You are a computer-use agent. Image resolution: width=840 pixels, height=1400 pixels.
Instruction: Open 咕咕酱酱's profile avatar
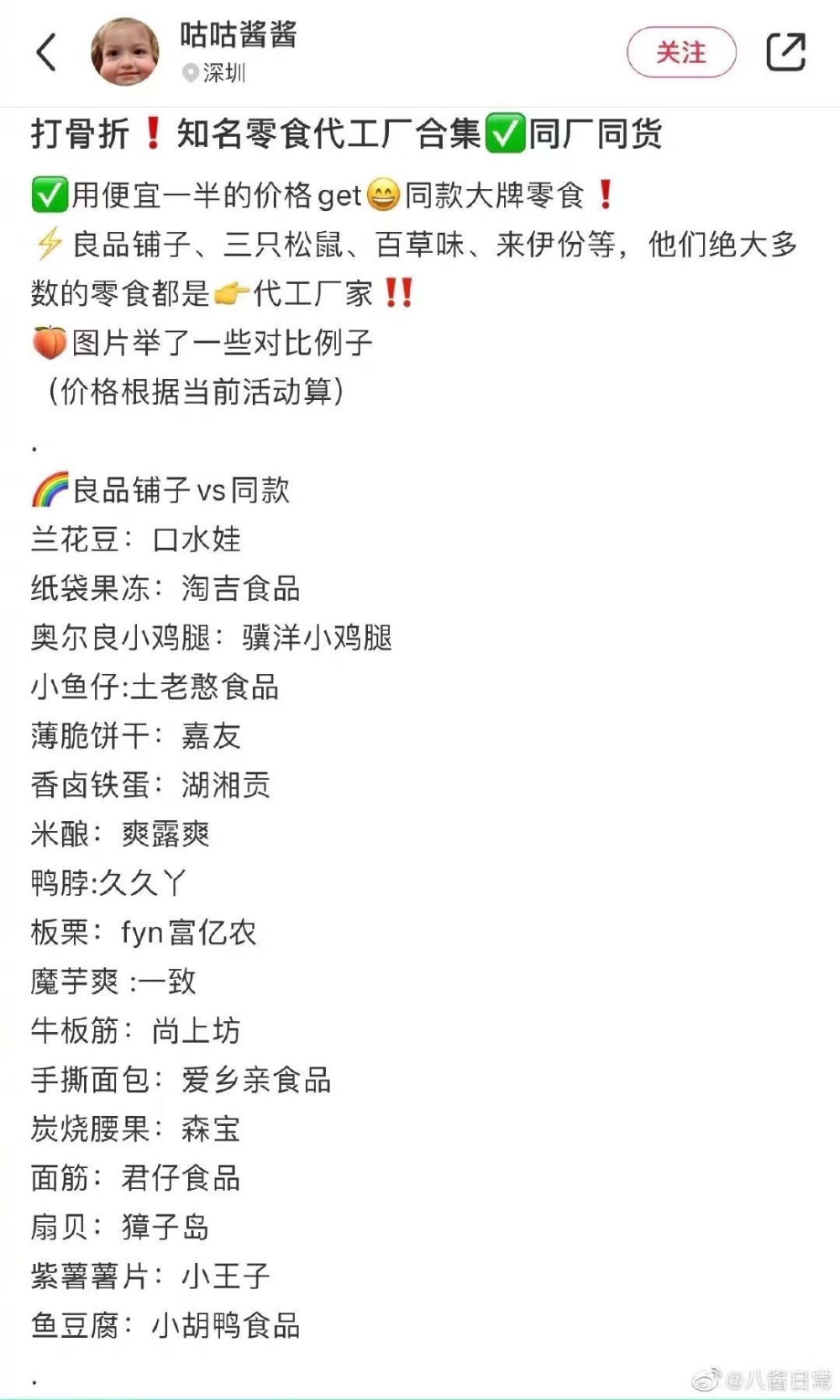125,52
